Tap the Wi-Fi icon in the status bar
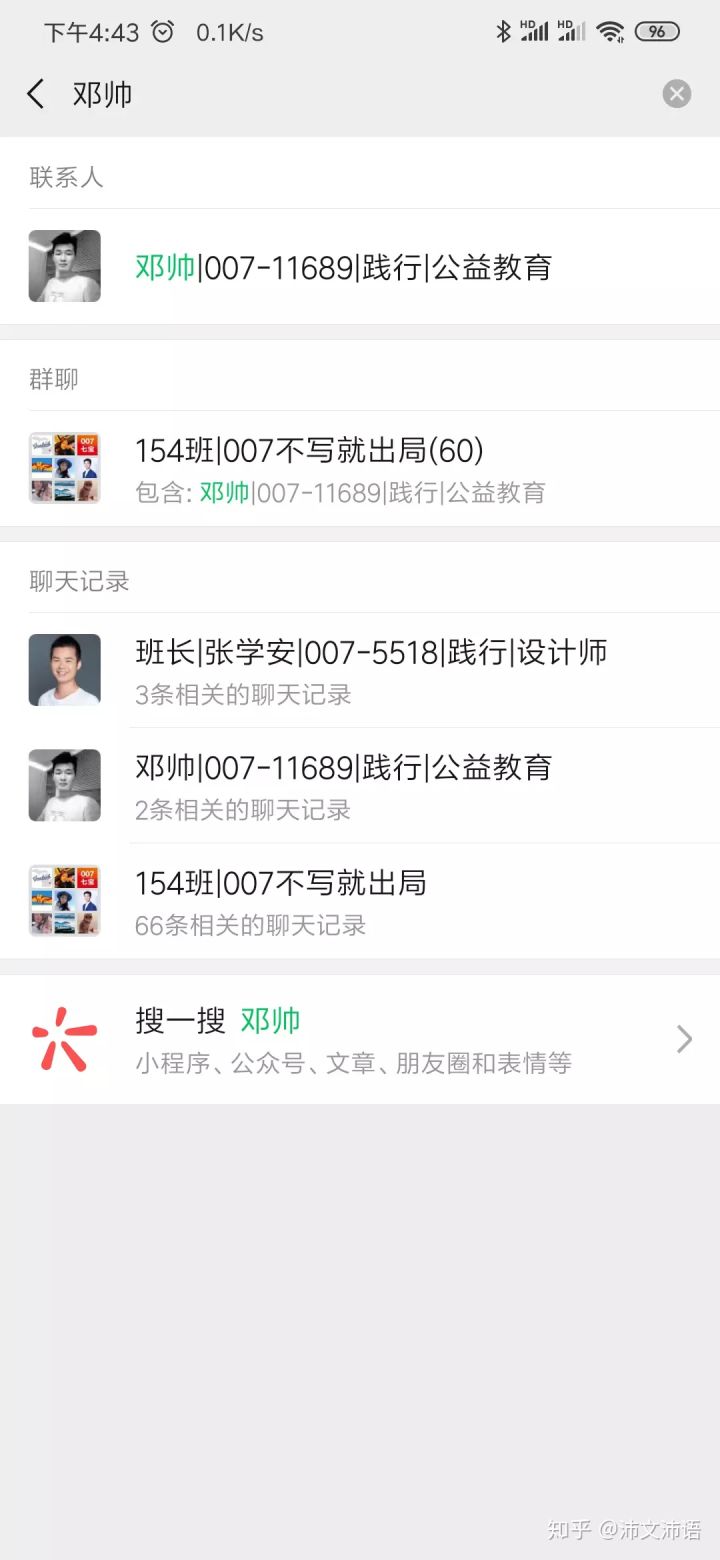 pyautogui.click(x=610, y=31)
